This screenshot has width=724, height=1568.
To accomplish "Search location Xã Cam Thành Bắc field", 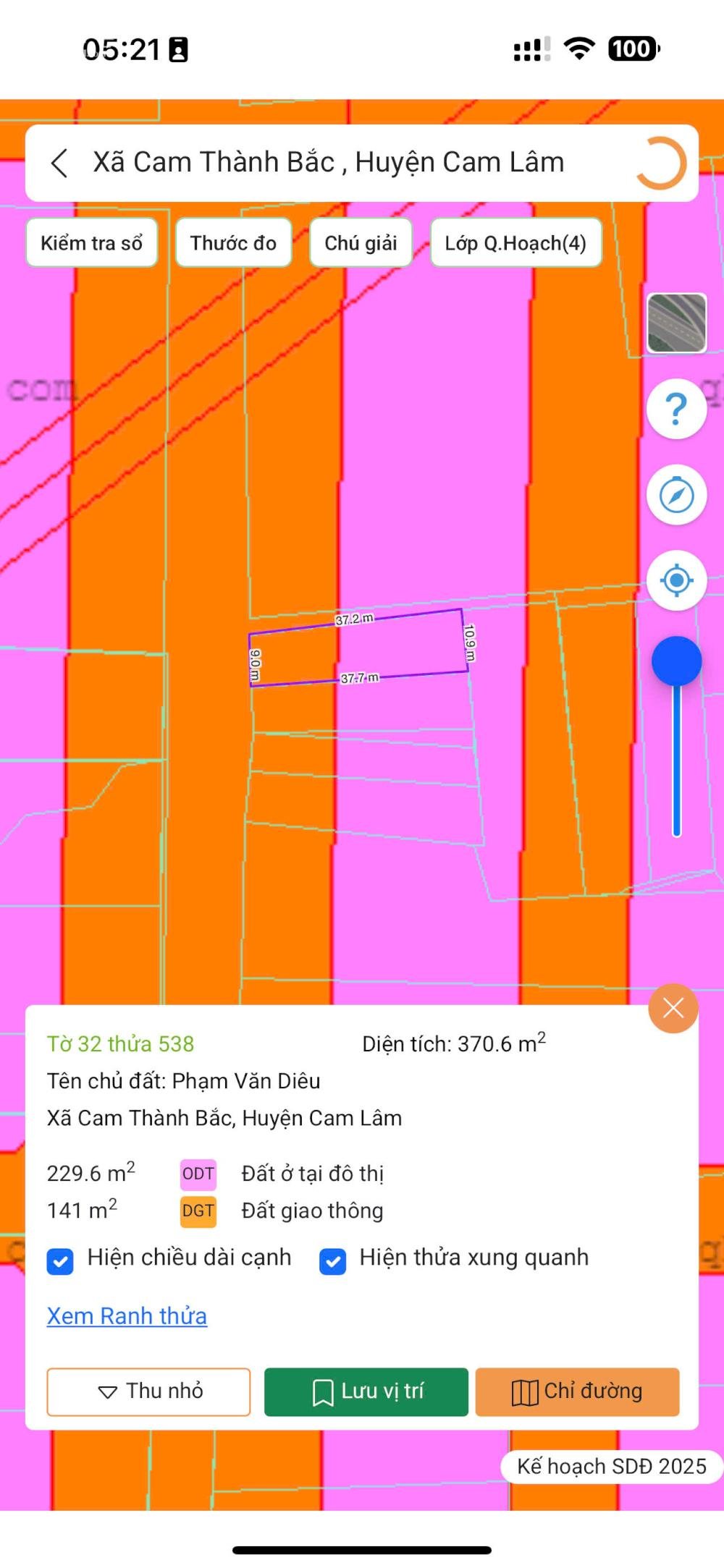I will point(329,163).
